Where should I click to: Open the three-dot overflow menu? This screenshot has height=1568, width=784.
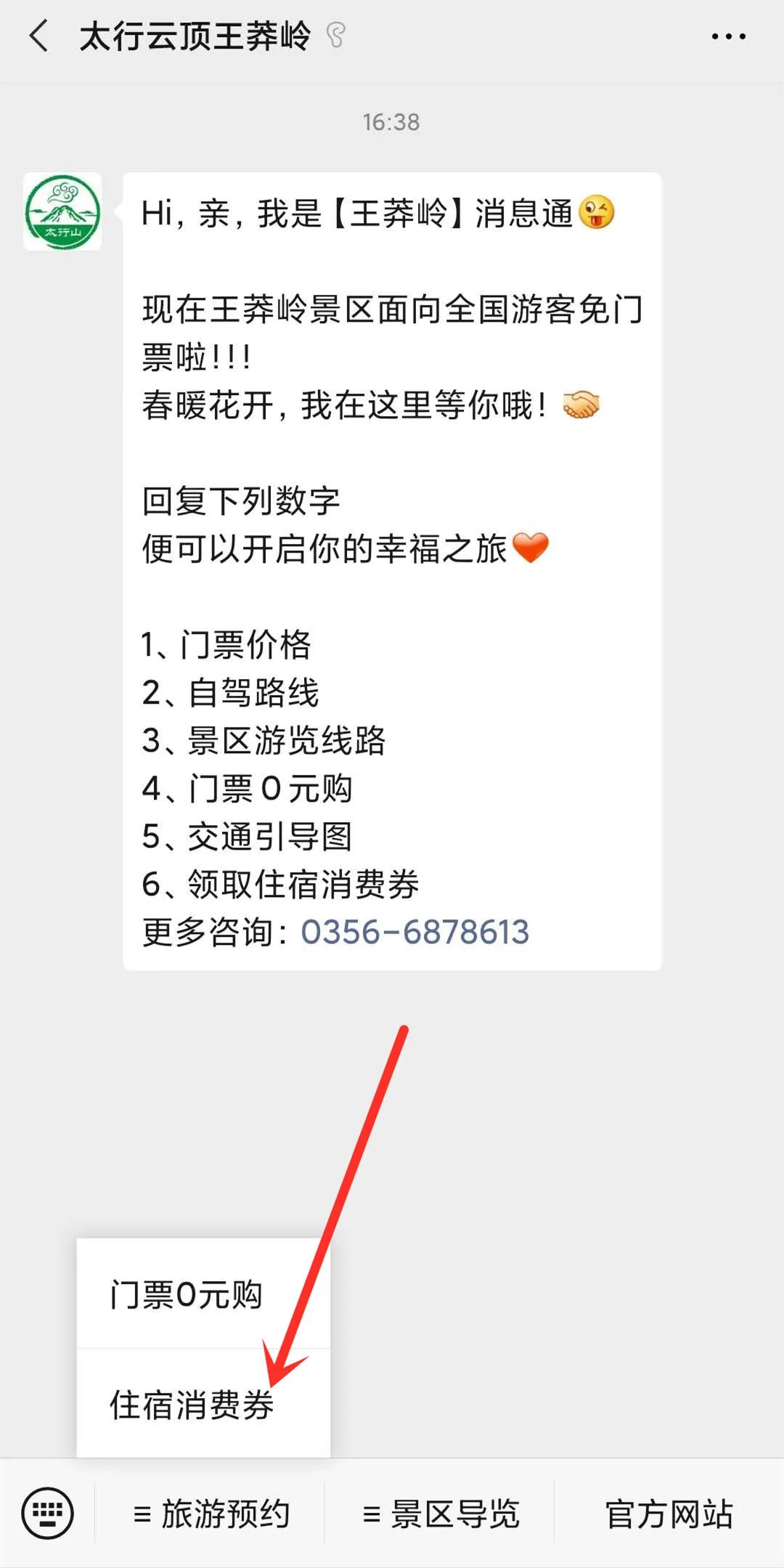(728, 36)
